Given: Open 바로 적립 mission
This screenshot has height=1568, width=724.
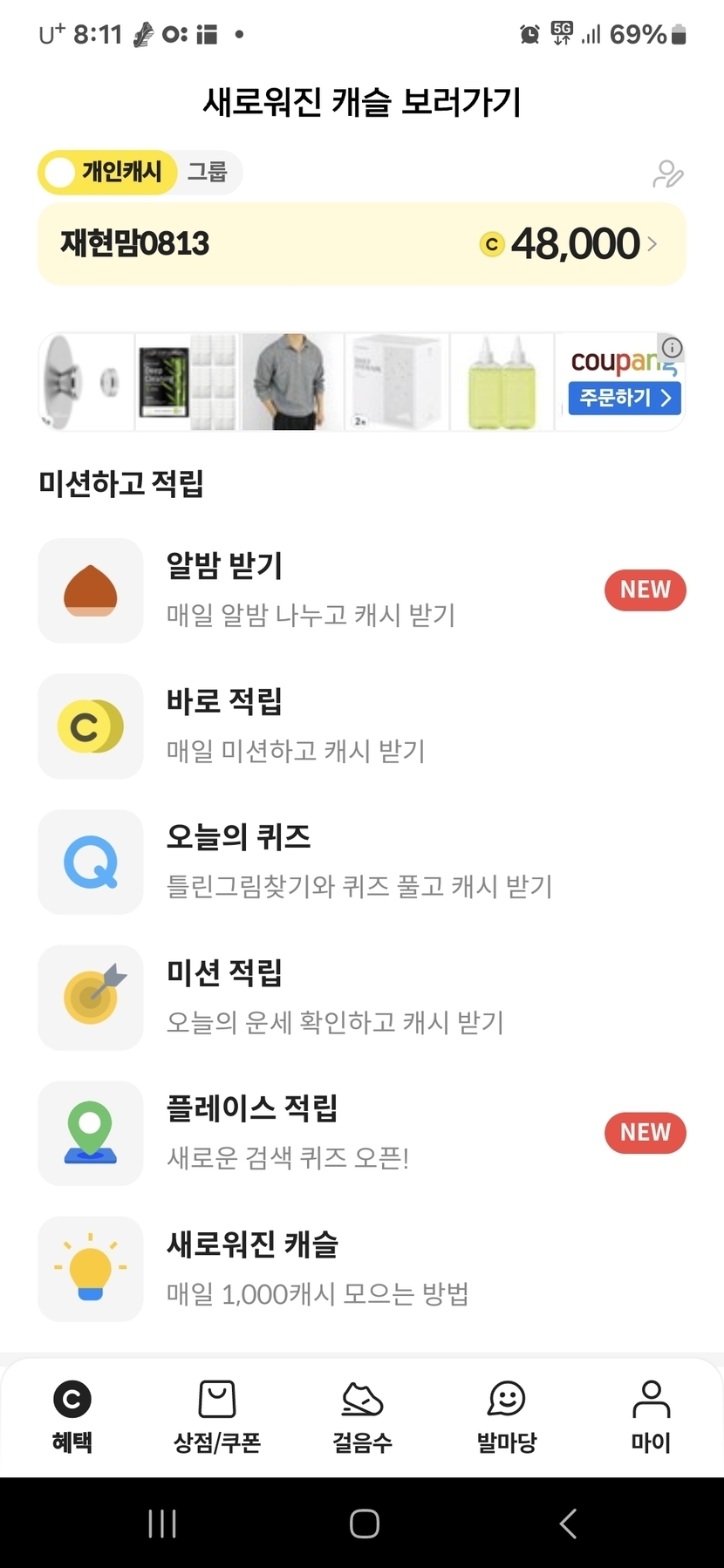Looking at the screenshot, I should [361, 726].
